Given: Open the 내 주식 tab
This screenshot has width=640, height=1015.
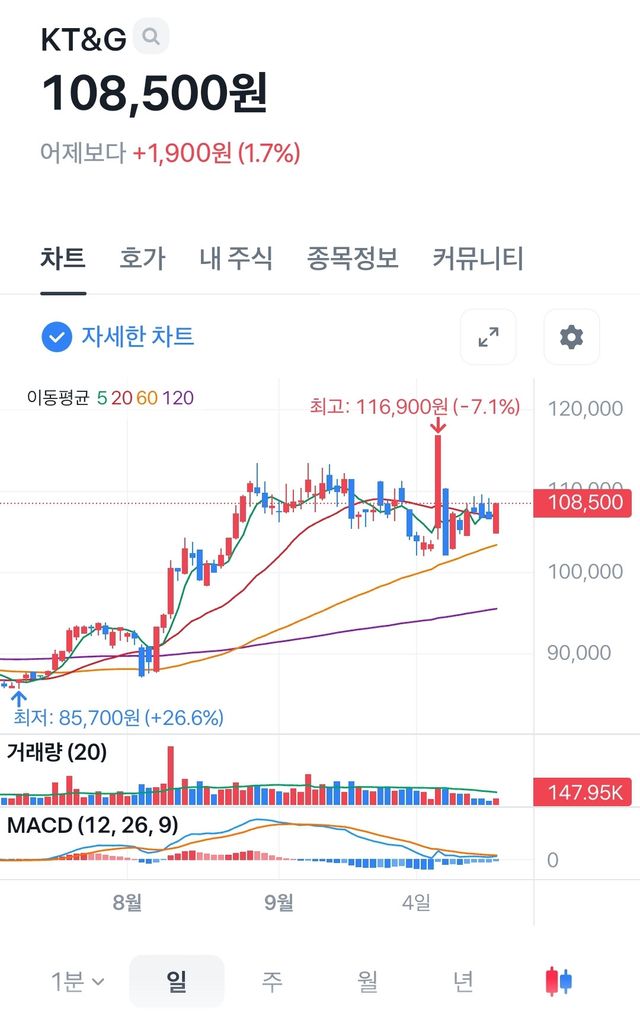Looking at the screenshot, I should tap(236, 259).
